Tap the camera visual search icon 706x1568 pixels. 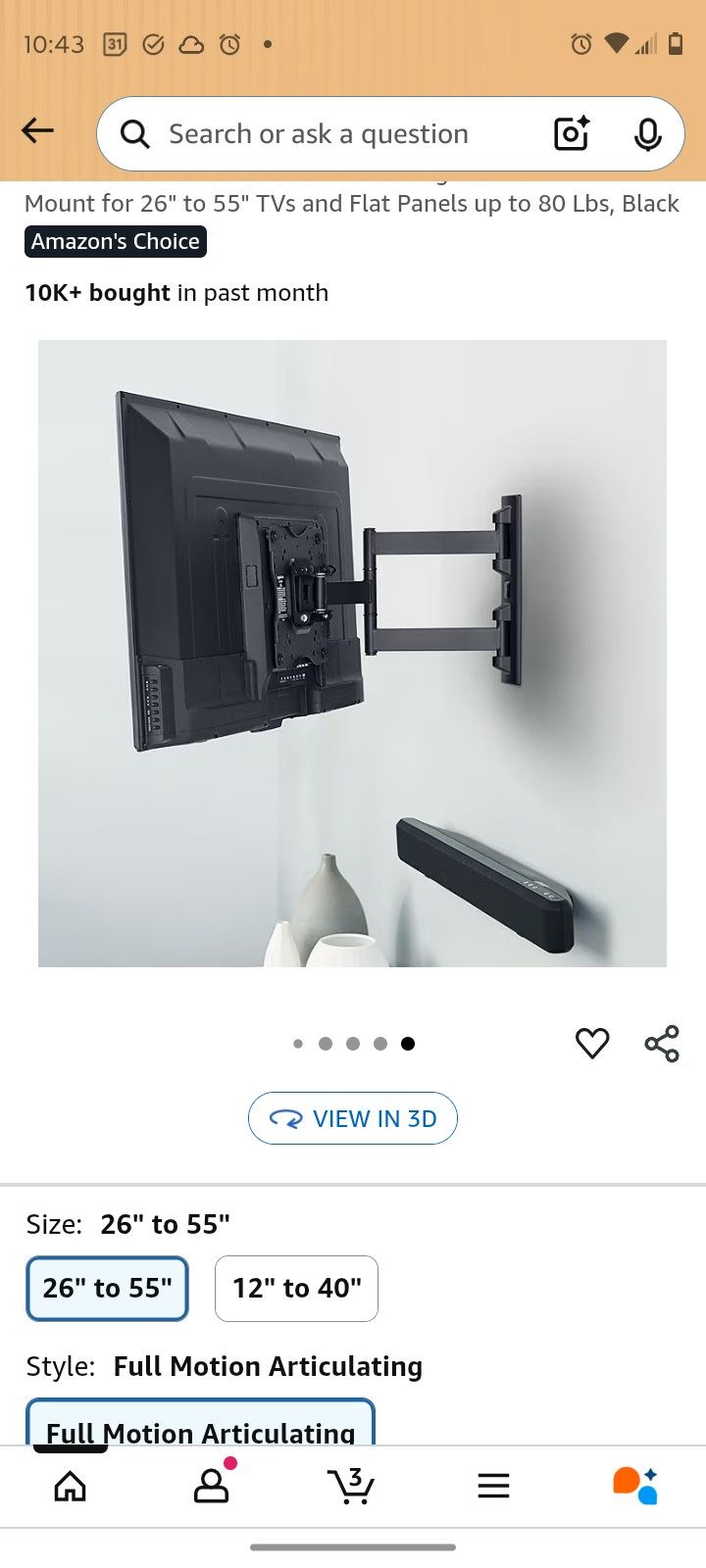[x=571, y=133]
